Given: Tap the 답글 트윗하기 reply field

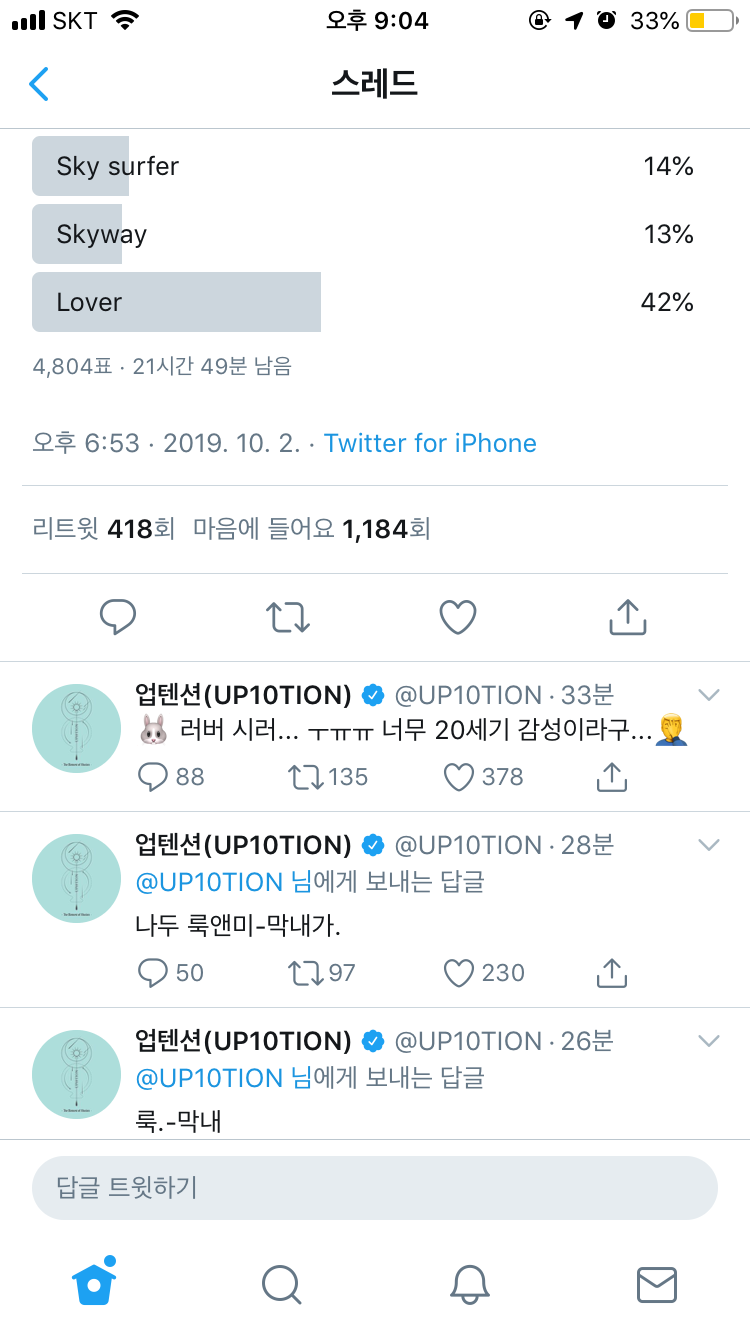Looking at the screenshot, I should [375, 1188].
